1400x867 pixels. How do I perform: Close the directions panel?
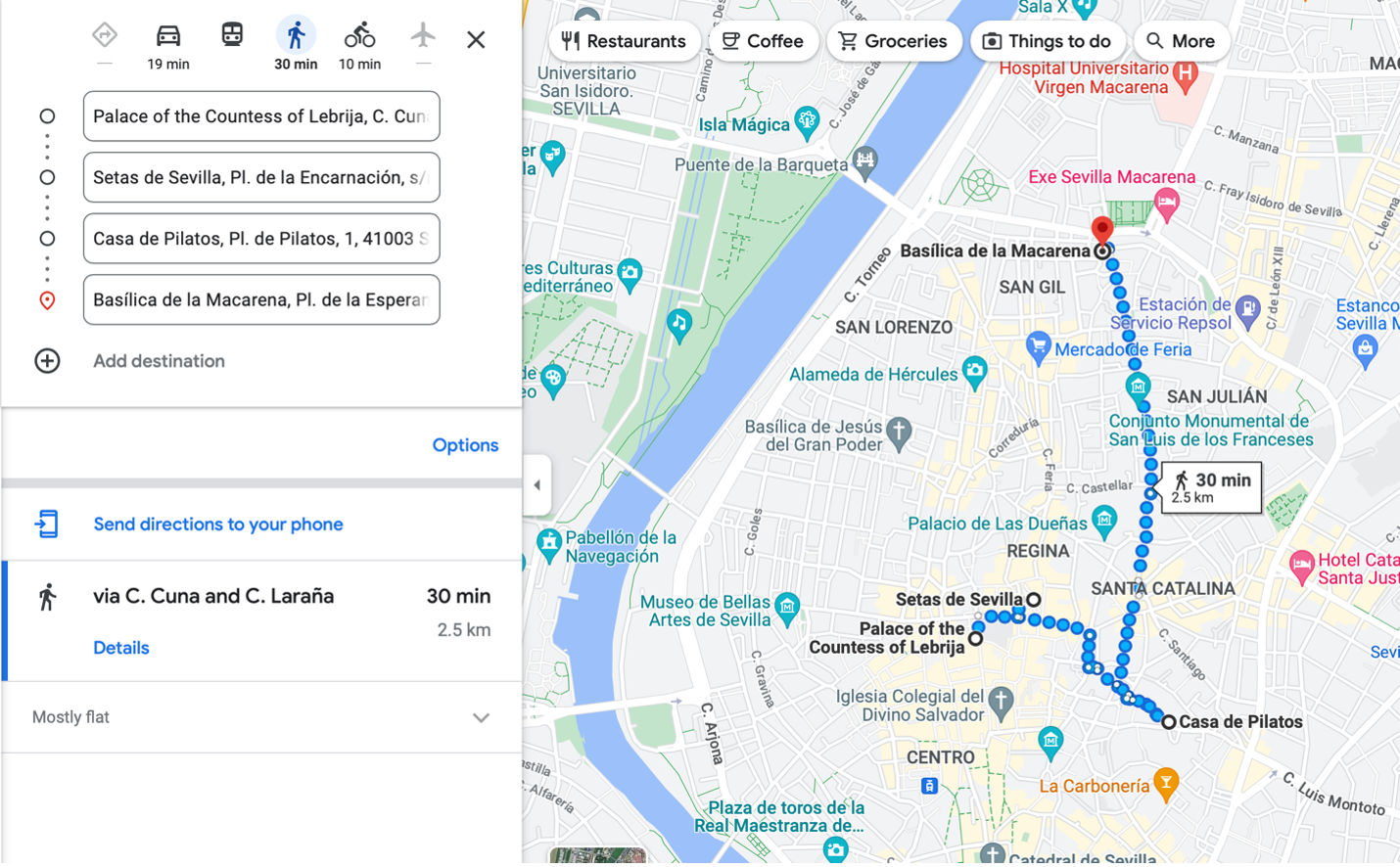click(x=476, y=40)
